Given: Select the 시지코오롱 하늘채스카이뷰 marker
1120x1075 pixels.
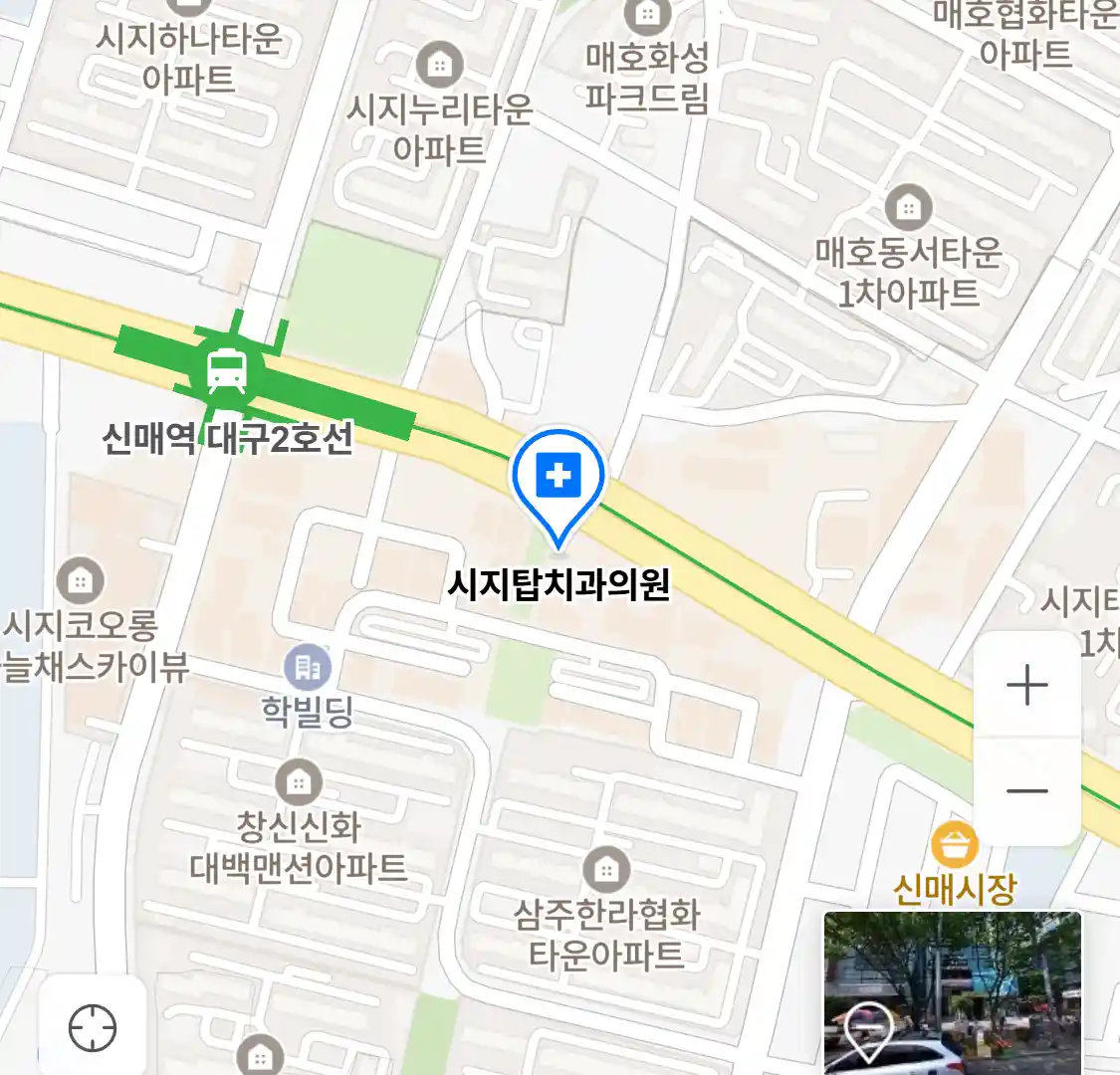Looking at the screenshot, I should click(x=81, y=580).
